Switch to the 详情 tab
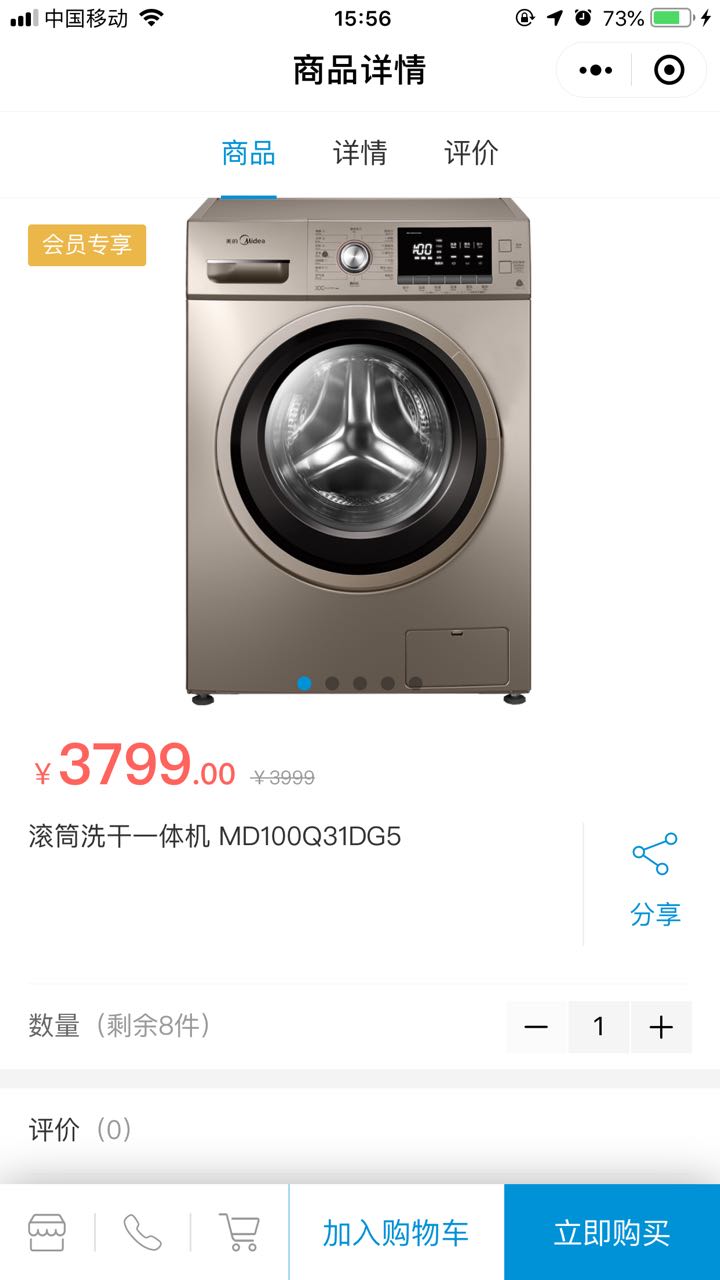Screen dimensions: 720x1280 (x=360, y=153)
